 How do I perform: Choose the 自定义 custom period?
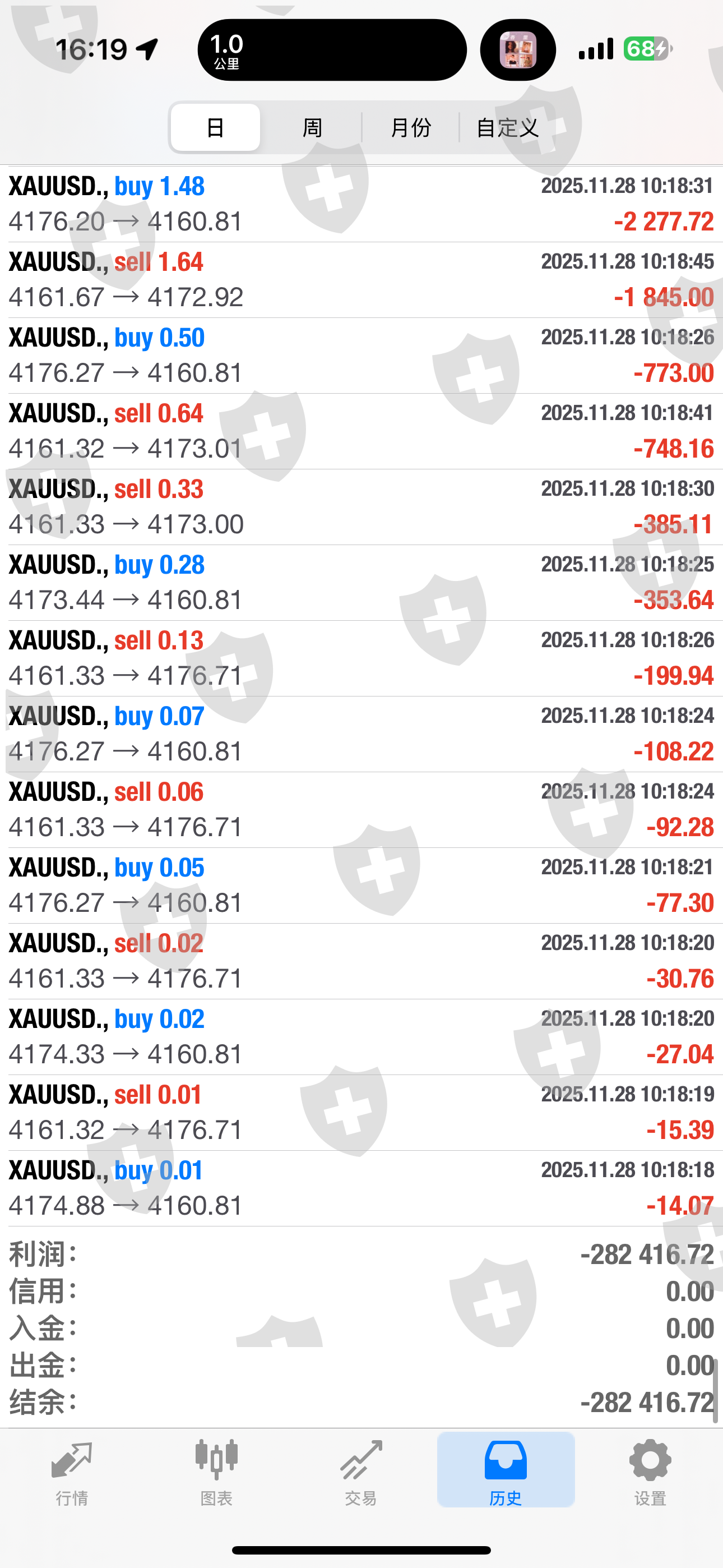(508, 127)
